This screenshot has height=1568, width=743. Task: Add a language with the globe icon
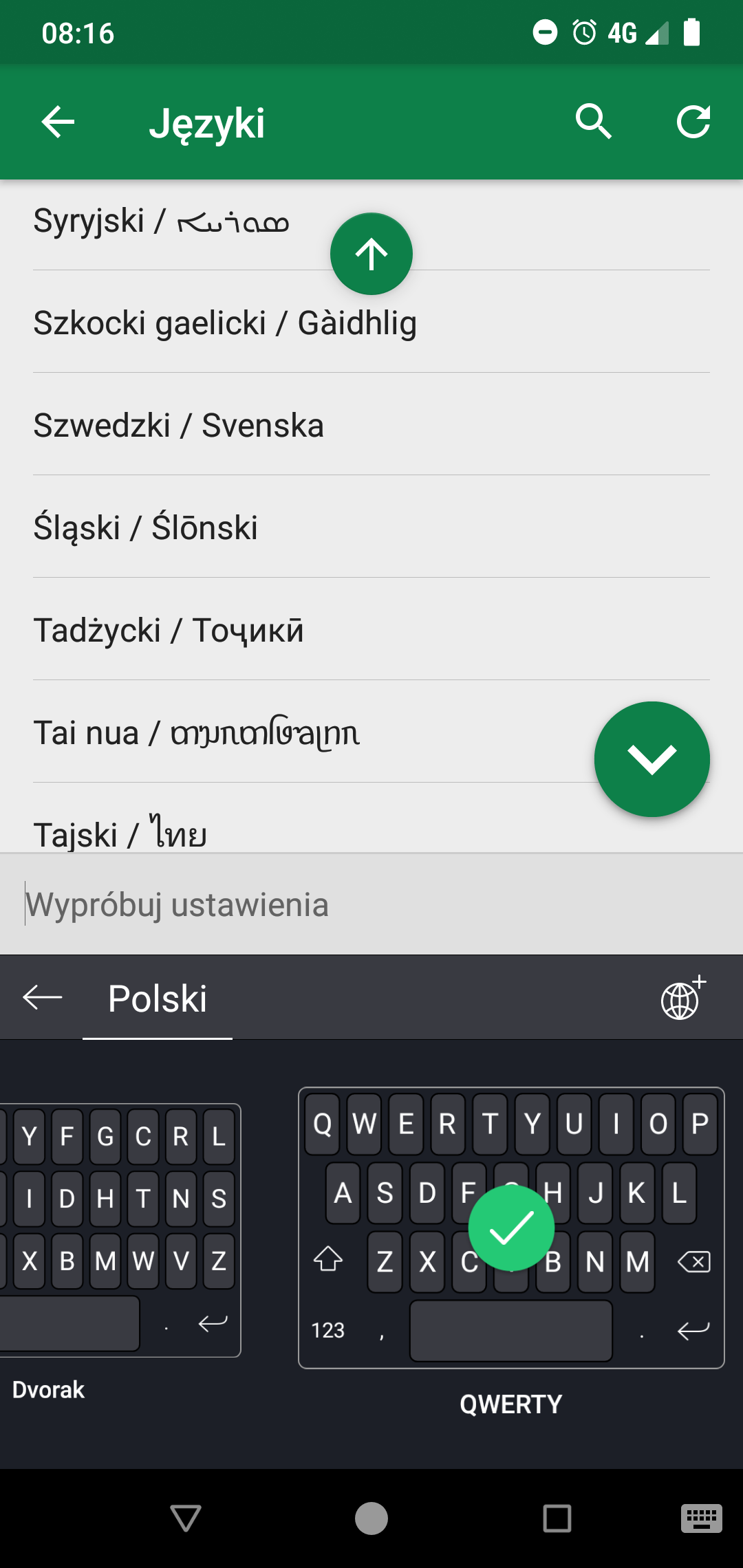[x=682, y=999]
